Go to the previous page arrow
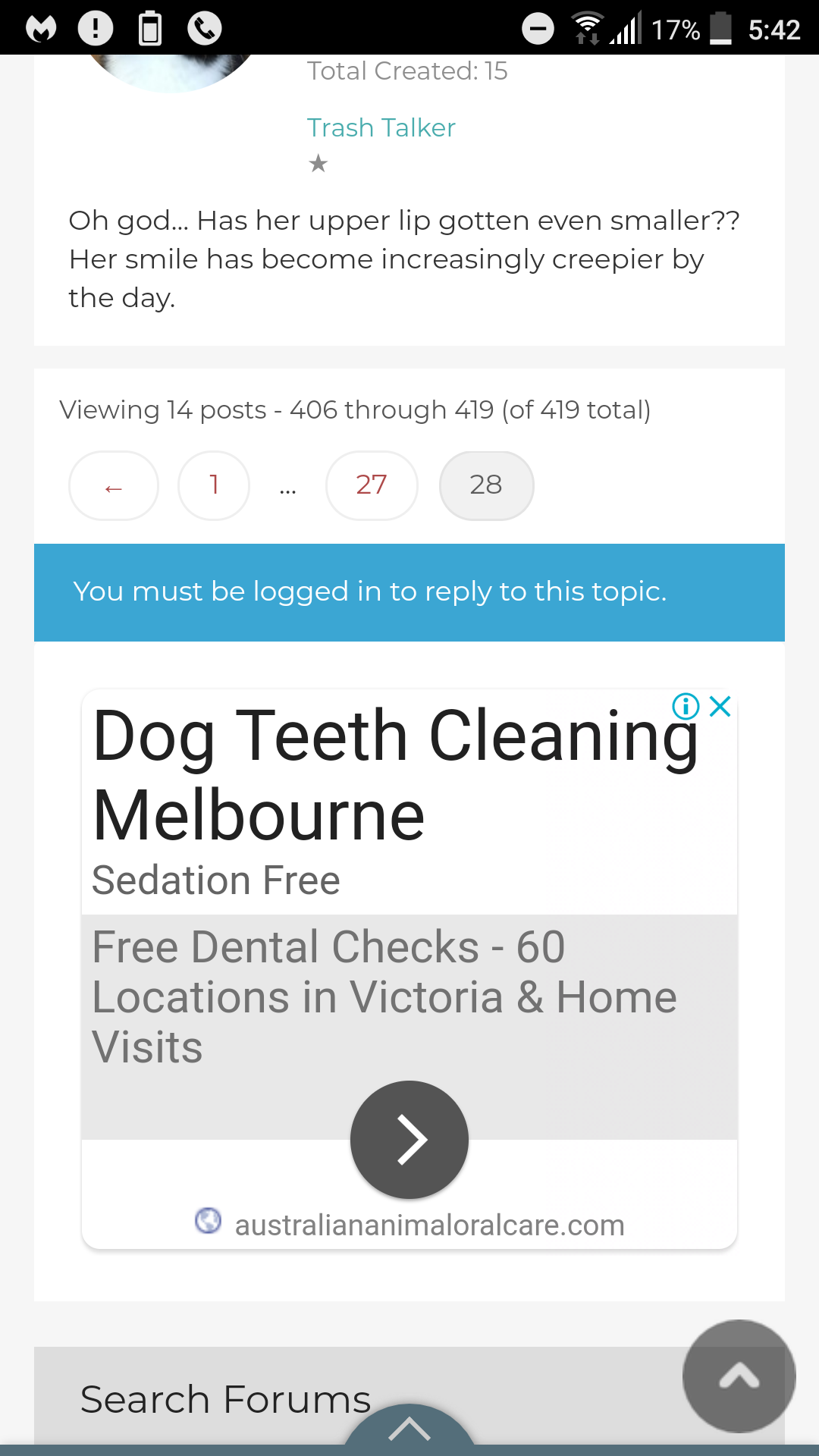Image resolution: width=819 pixels, height=1456 pixels. pos(114,486)
